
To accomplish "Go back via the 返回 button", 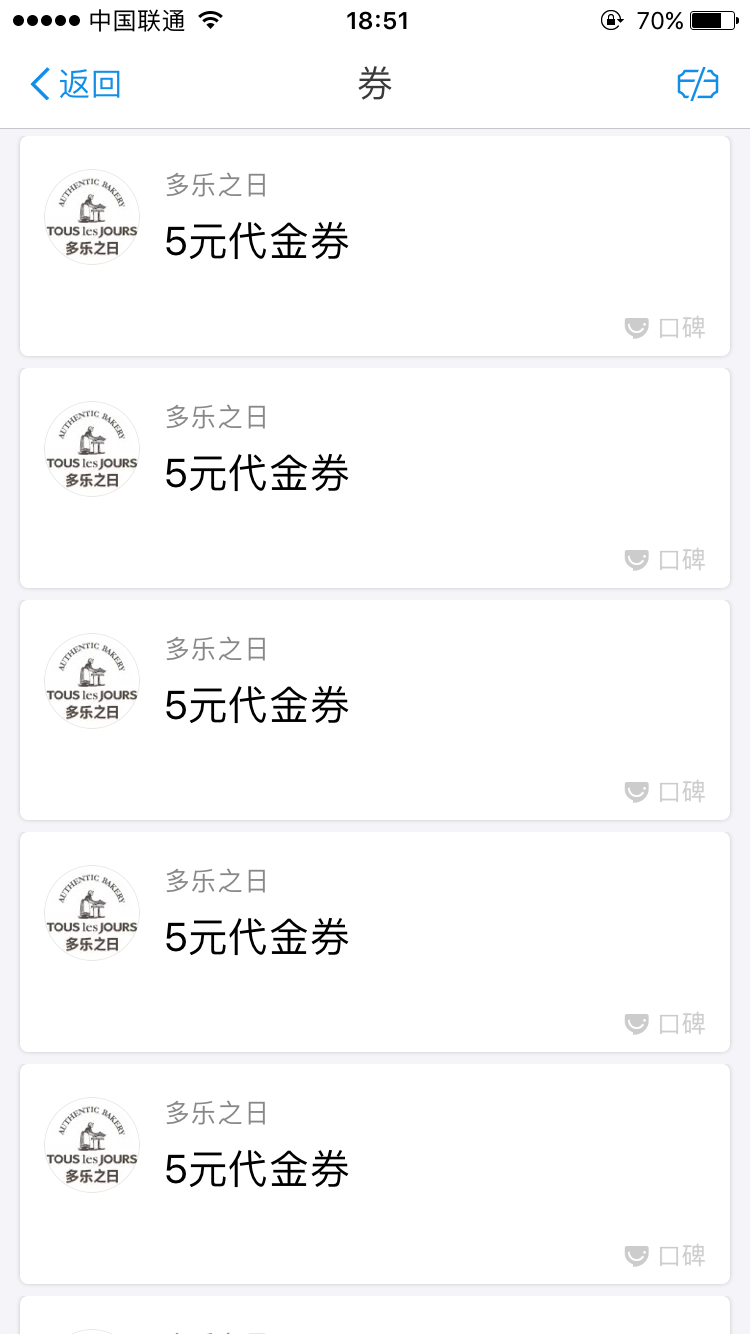I will click(x=76, y=84).
